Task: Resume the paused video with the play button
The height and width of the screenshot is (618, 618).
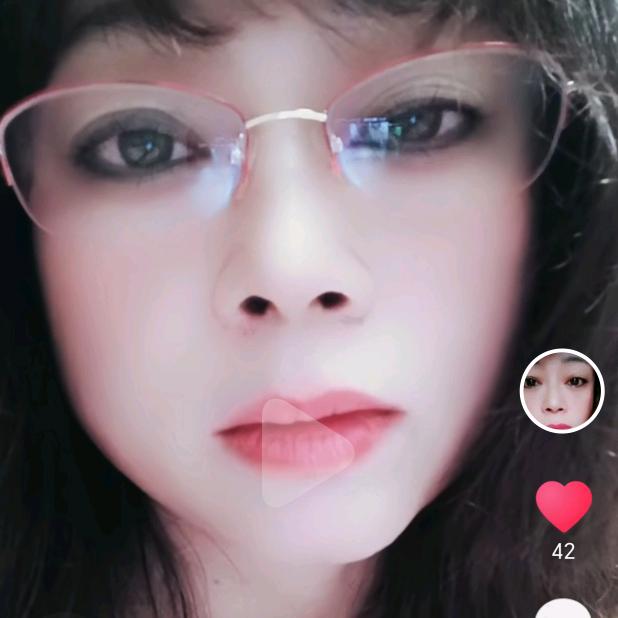Action: click(303, 451)
